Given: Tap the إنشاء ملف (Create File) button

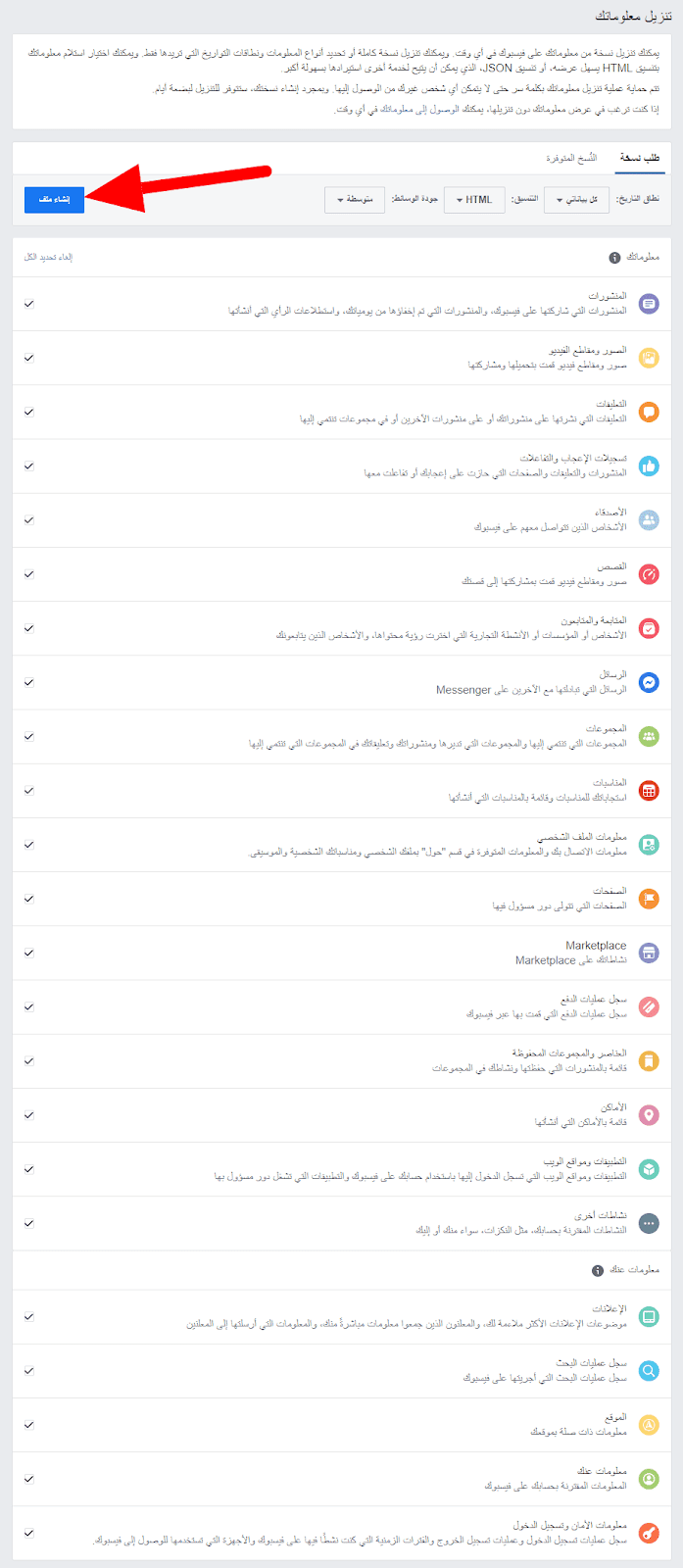Looking at the screenshot, I should point(55,199).
